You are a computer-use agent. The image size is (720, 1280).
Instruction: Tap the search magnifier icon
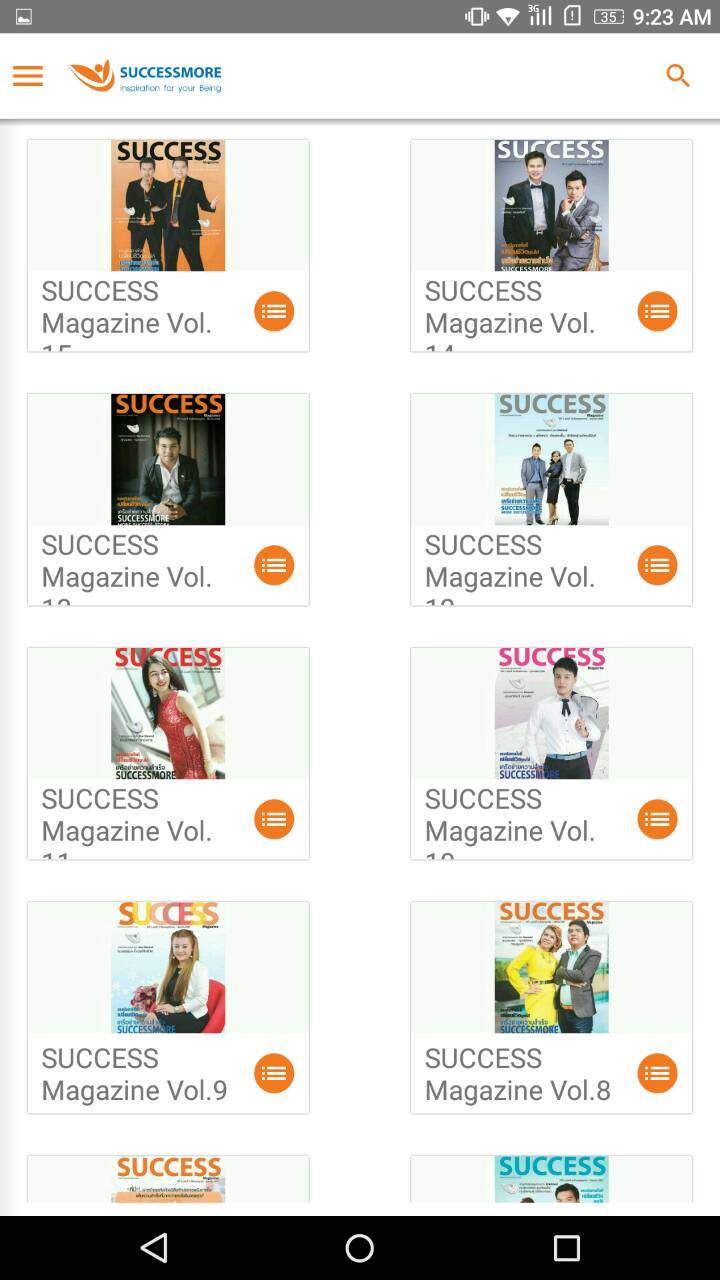tap(678, 75)
